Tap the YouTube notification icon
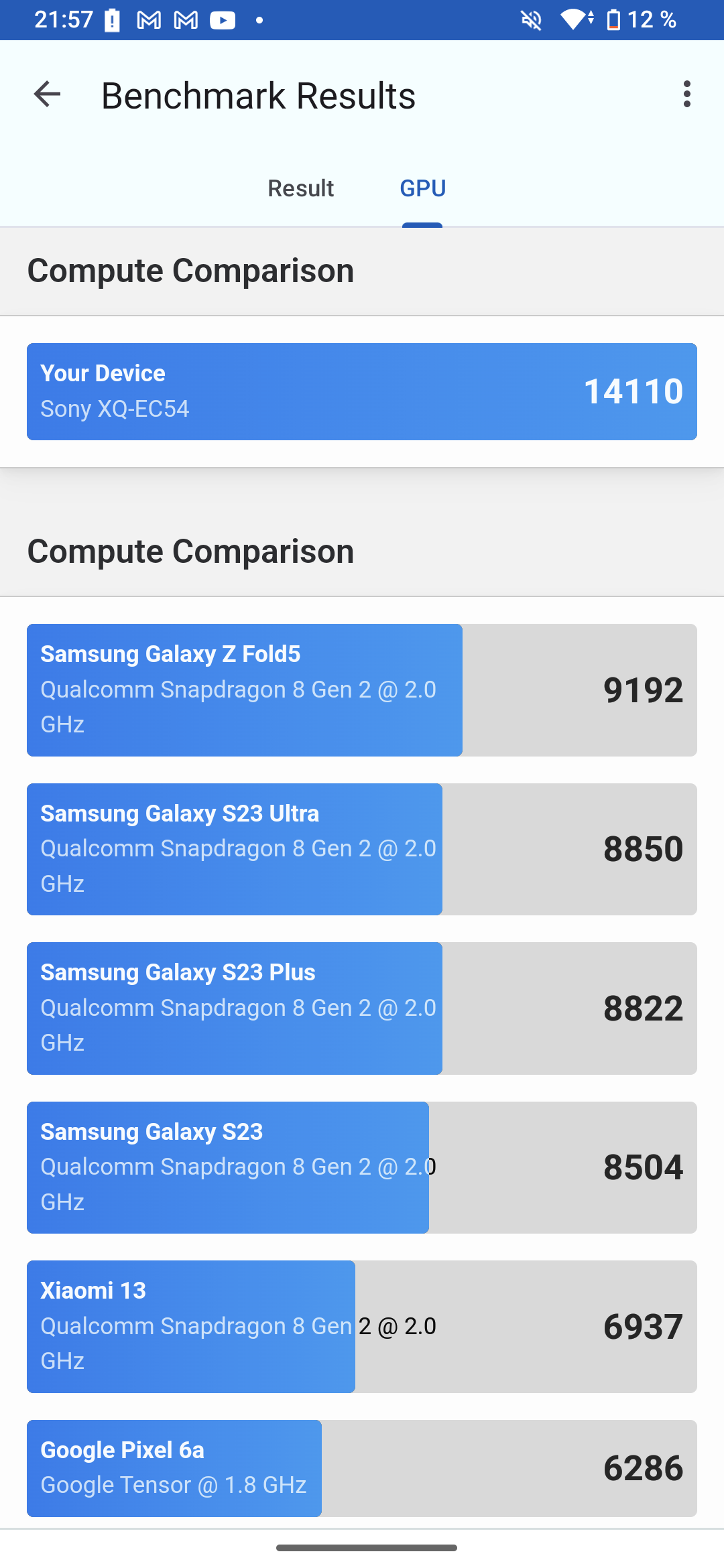Image resolution: width=724 pixels, height=1568 pixels. pos(222,20)
